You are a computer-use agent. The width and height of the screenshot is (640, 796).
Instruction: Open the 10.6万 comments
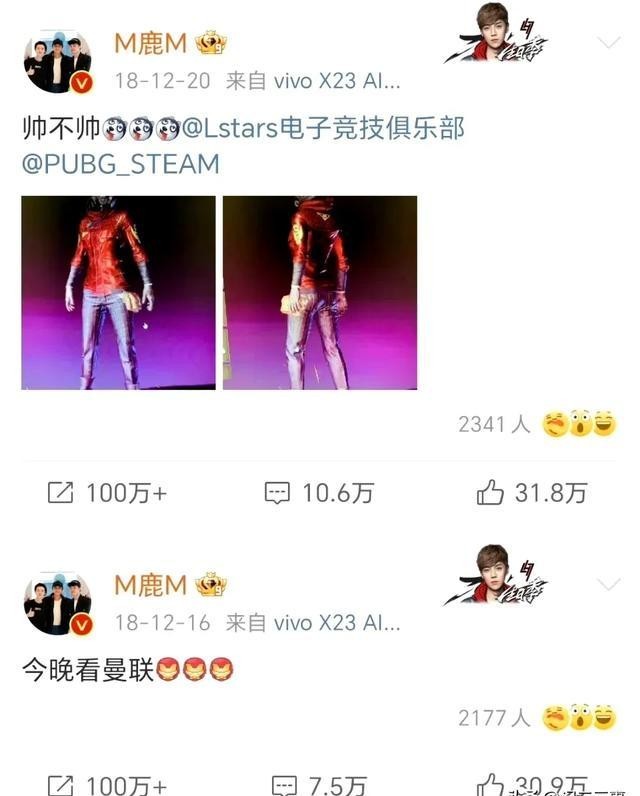pos(319,492)
